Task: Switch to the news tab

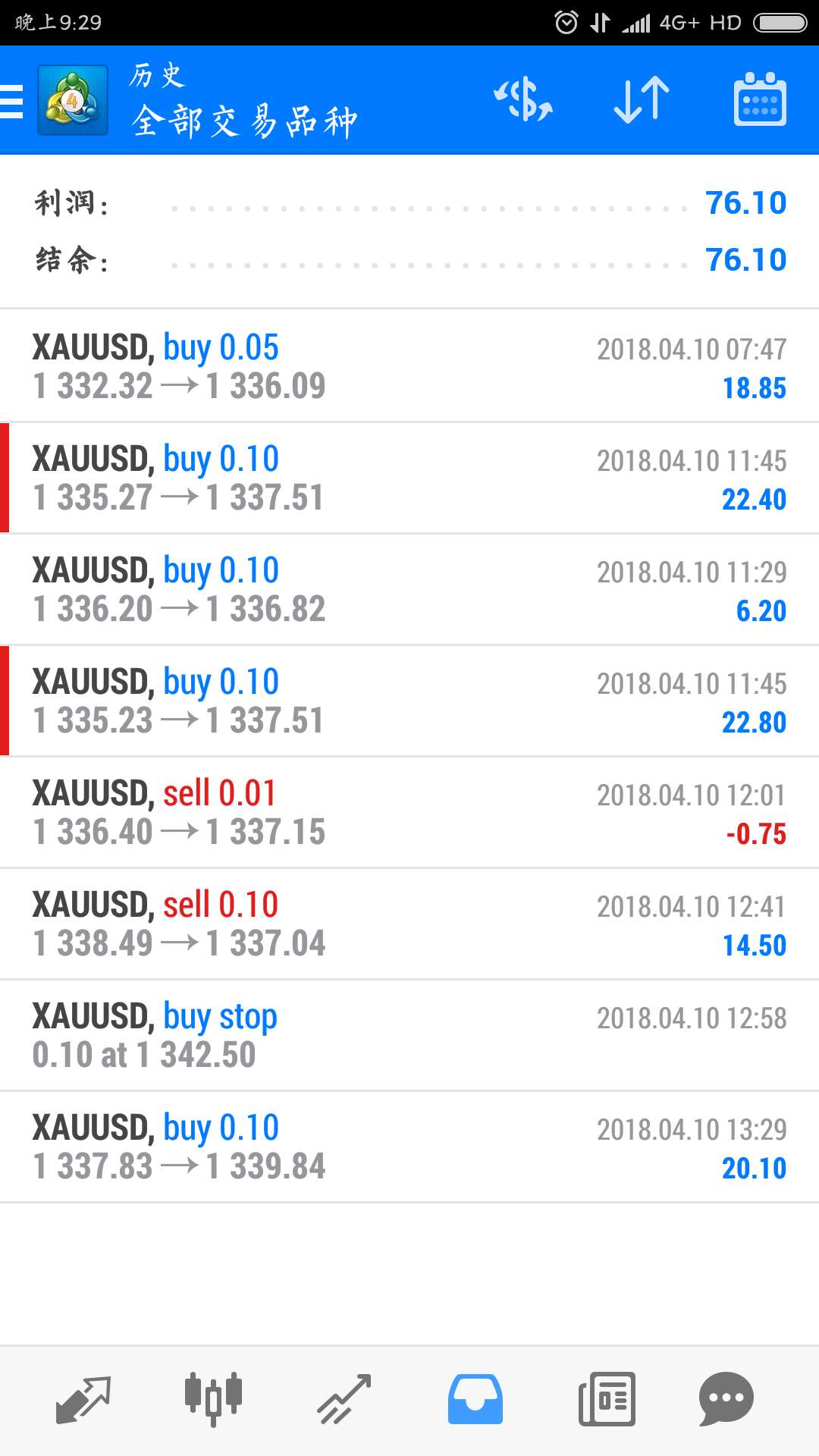Action: (607, 1399)
